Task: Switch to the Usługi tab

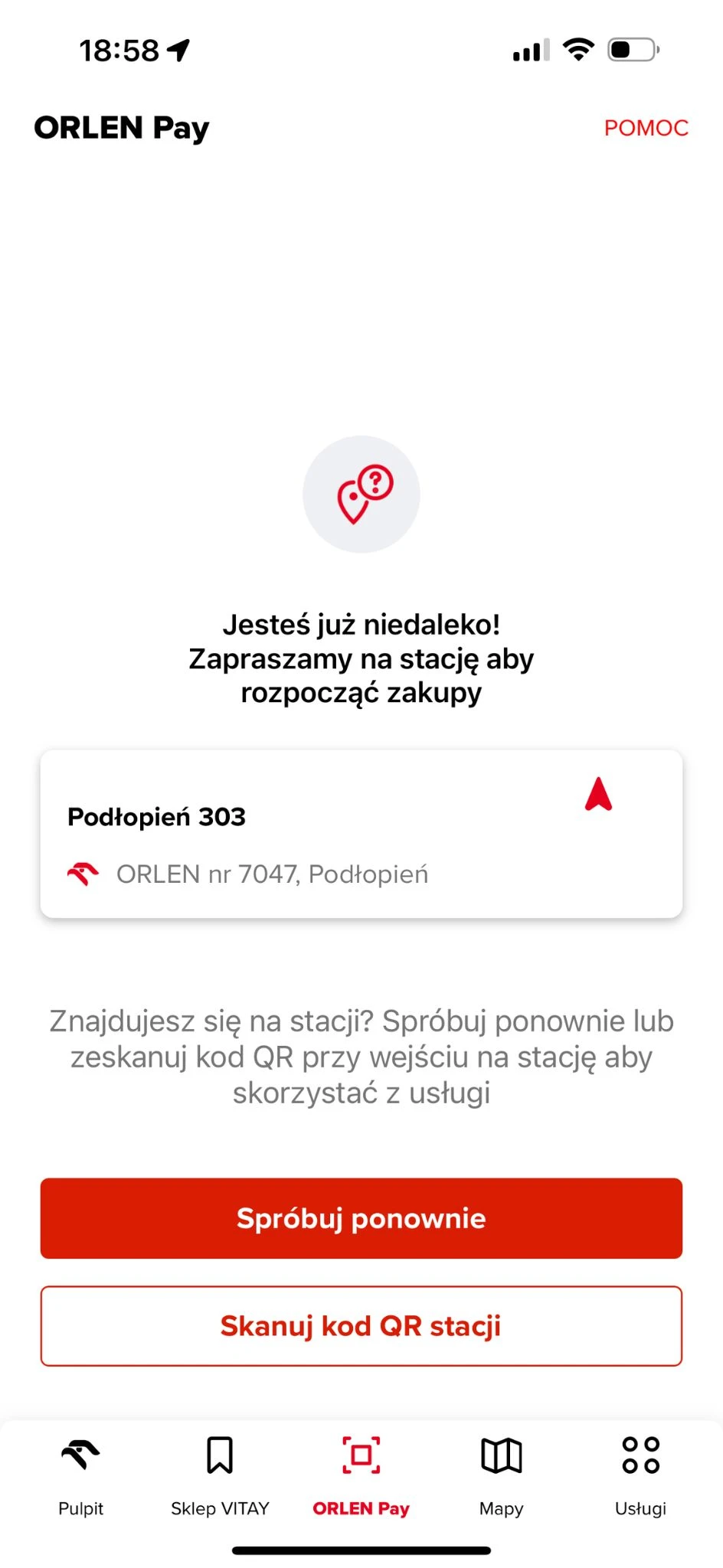Action: pos(640,1475)
